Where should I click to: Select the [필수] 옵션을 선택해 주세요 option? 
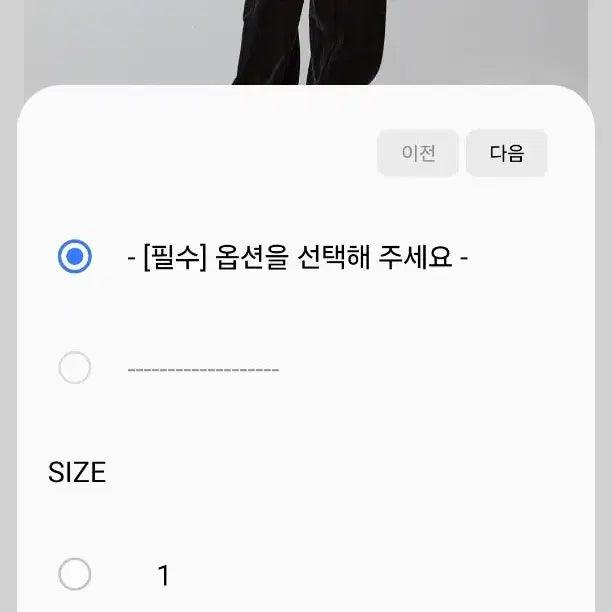click(x=75, y=257)
